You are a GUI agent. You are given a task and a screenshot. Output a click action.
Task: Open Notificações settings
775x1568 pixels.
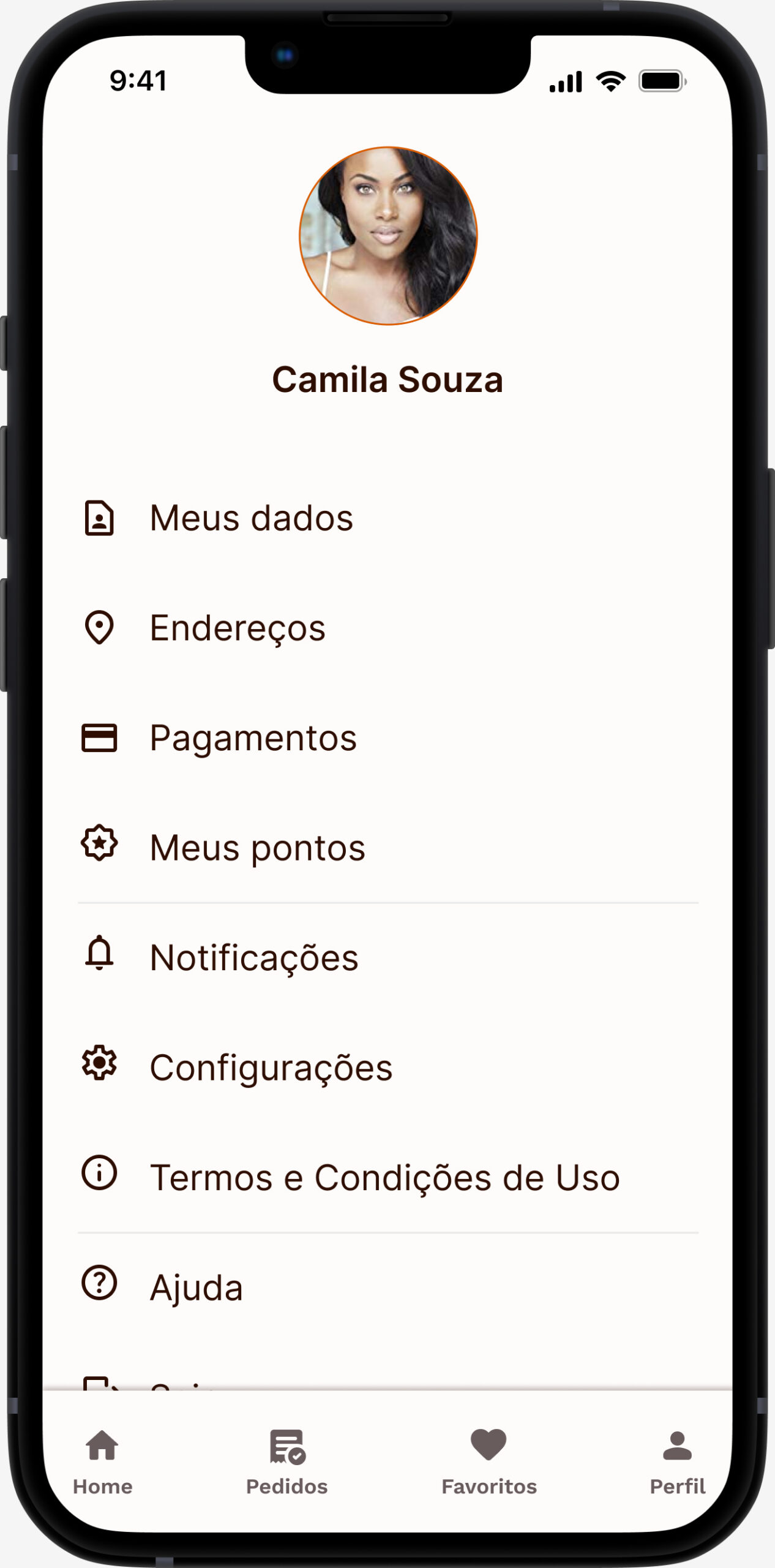[x=388, y=957]
